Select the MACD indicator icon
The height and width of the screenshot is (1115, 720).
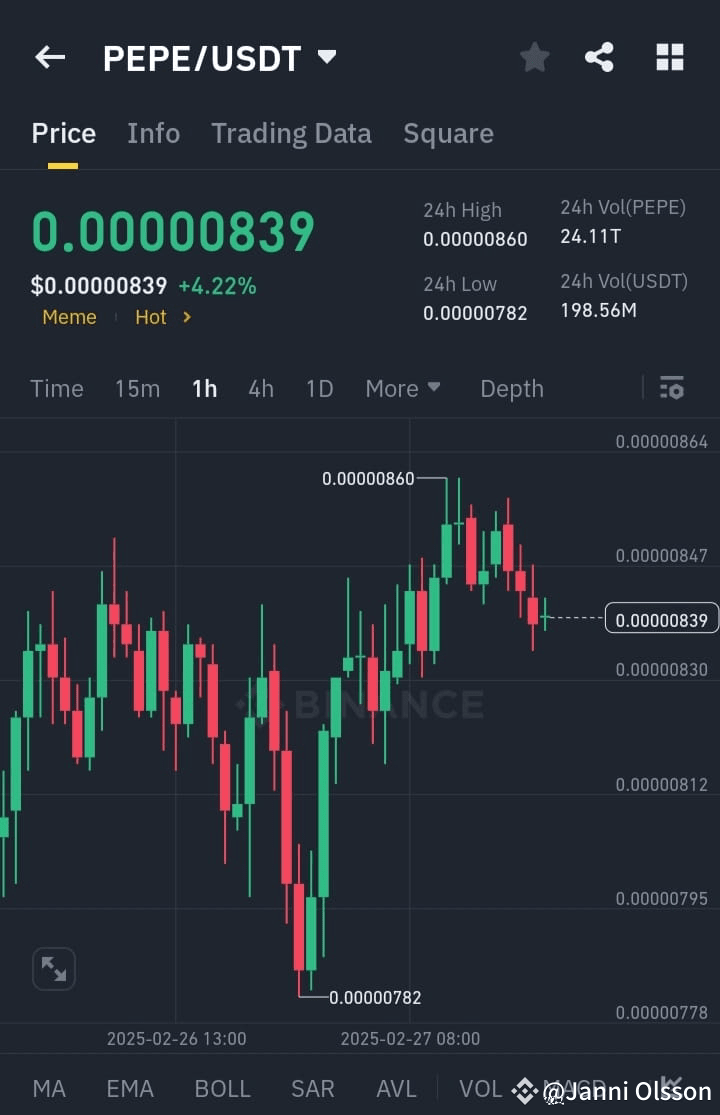[570, 1088]
